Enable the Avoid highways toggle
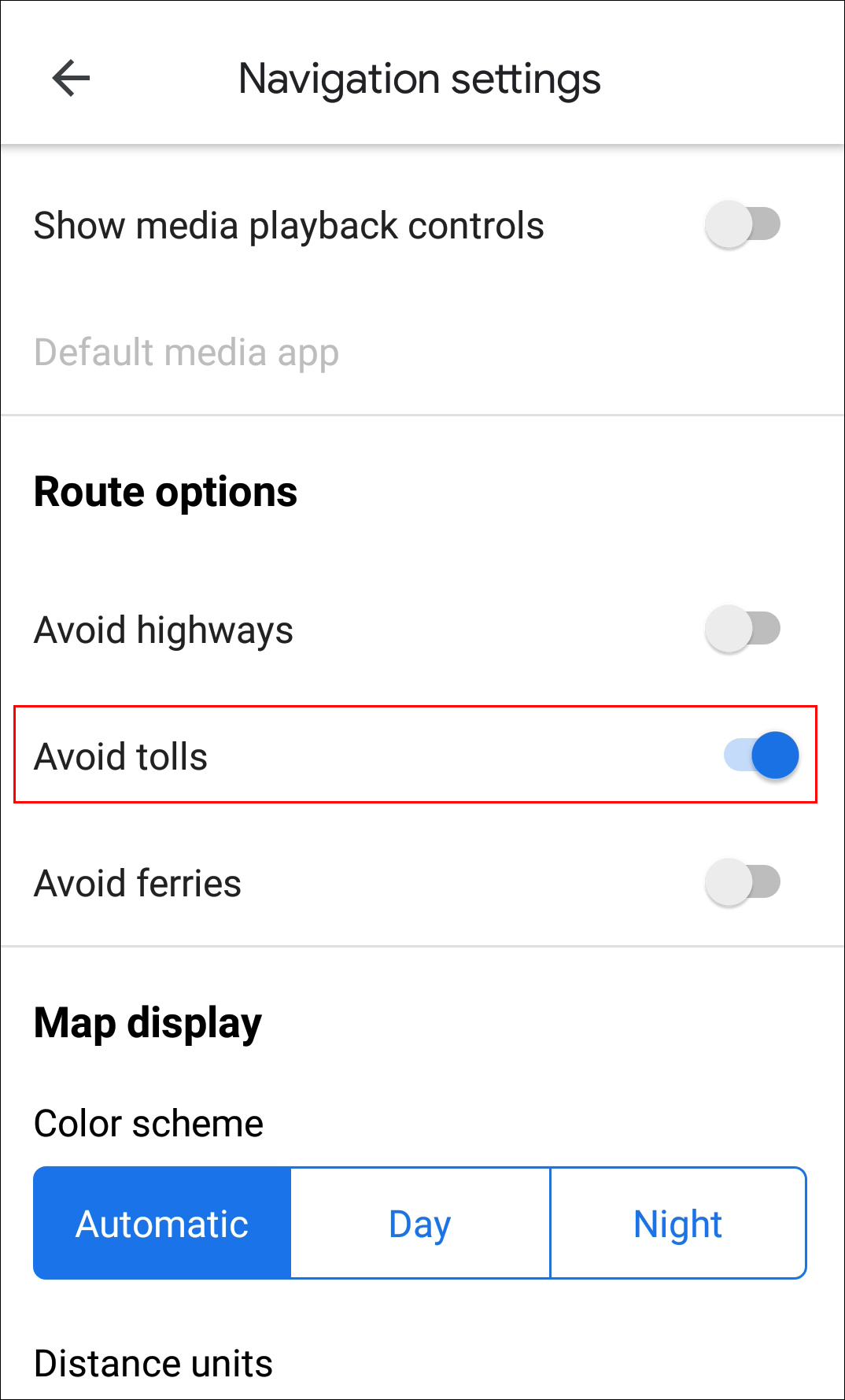This screenshot has height=1400, width=845. click(744, 628)
